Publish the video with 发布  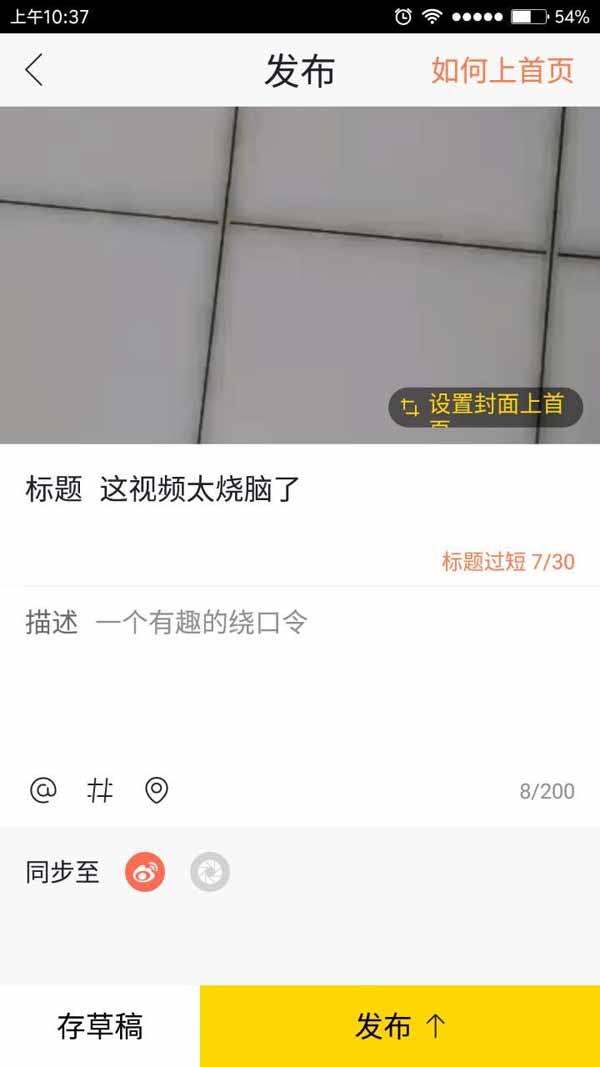tap(400, 1027)
